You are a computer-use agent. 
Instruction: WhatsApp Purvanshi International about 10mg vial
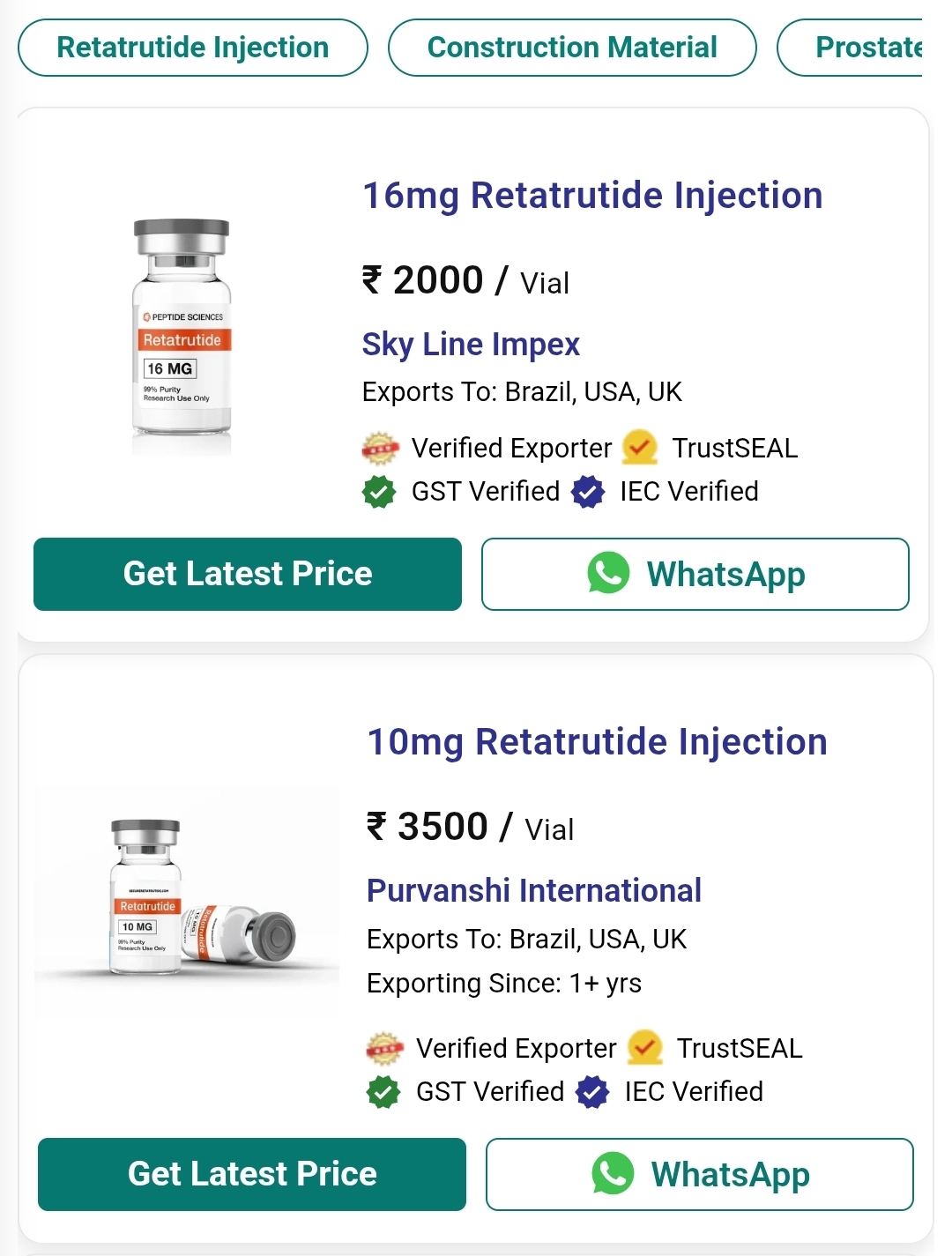pyautogui.click(x=699, y=1174)
